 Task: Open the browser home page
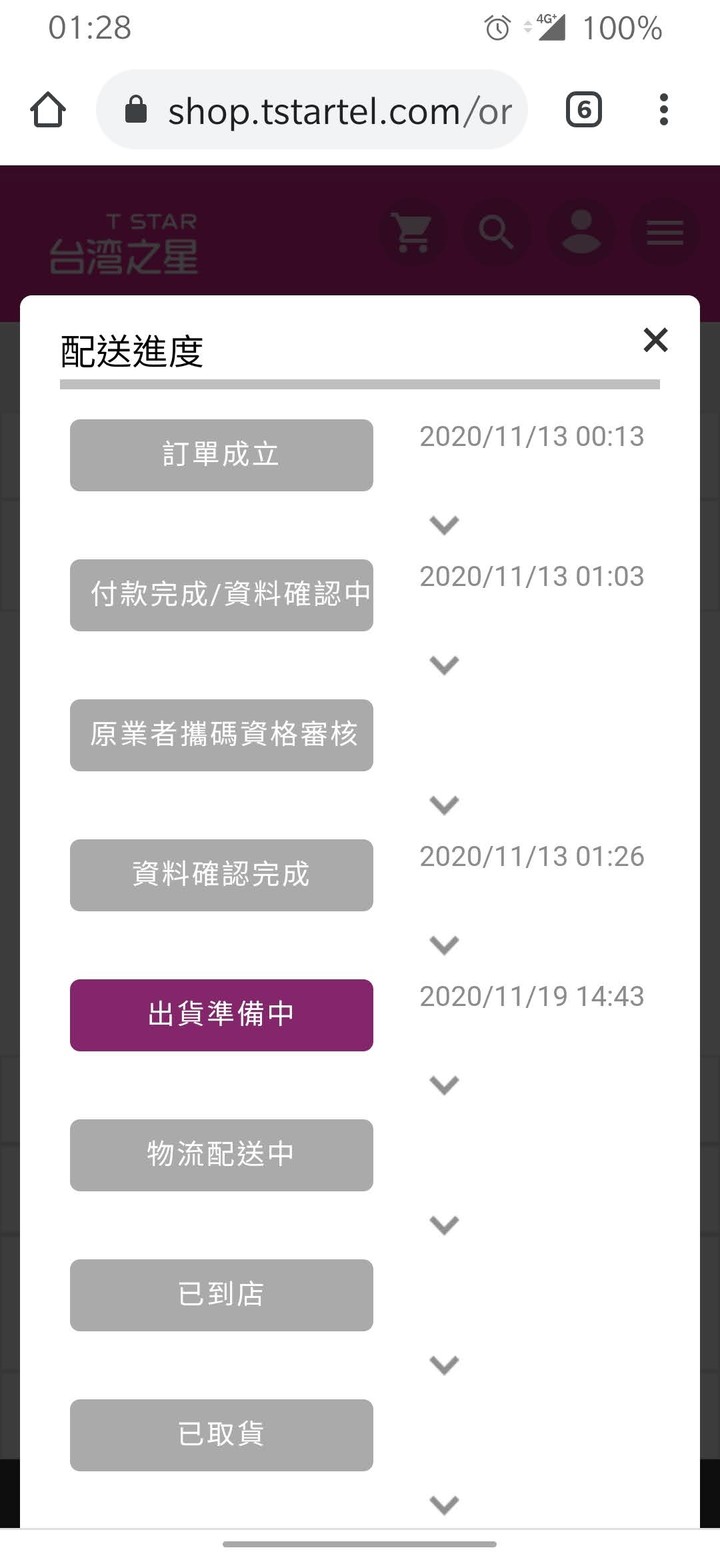point(48,110)
